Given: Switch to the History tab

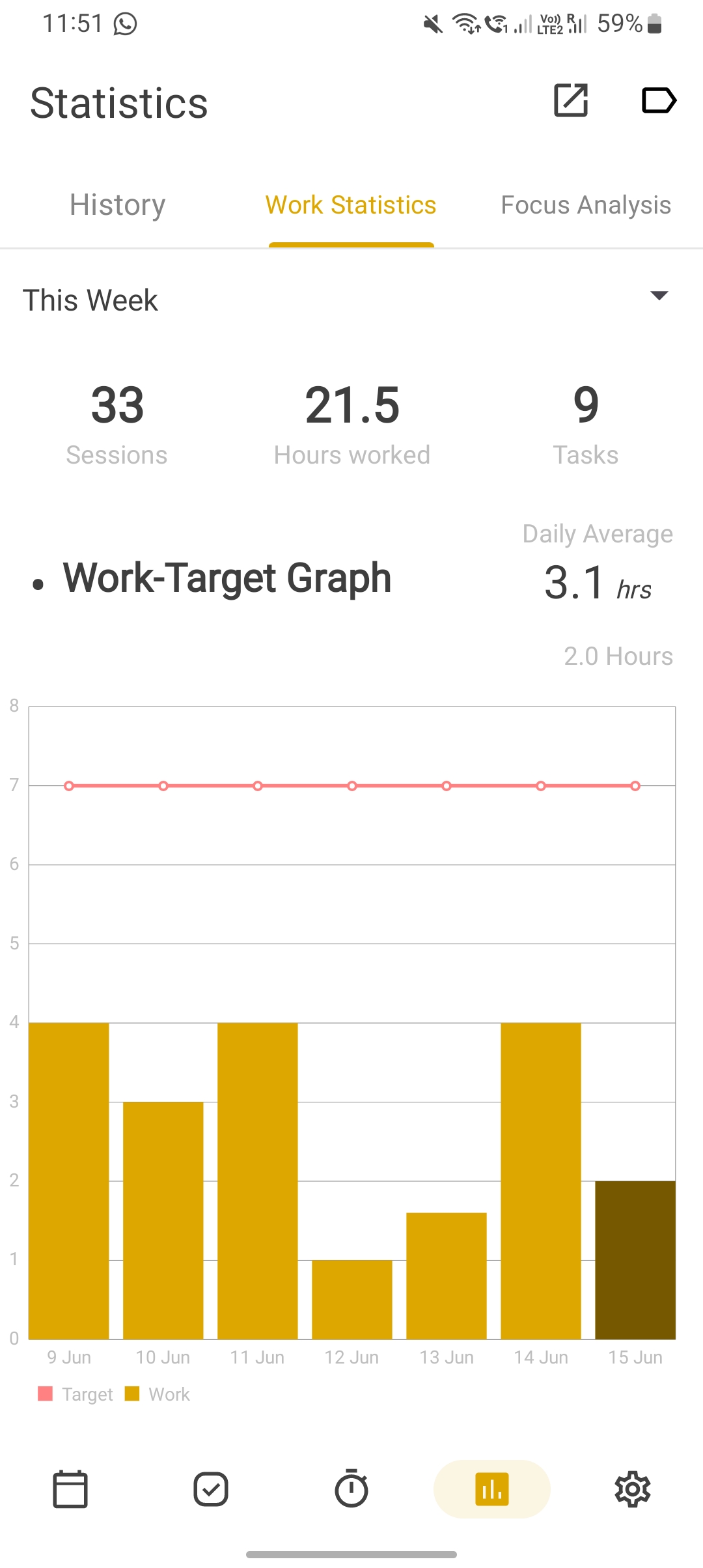Looking at the screenshot, I should (117, 205).
